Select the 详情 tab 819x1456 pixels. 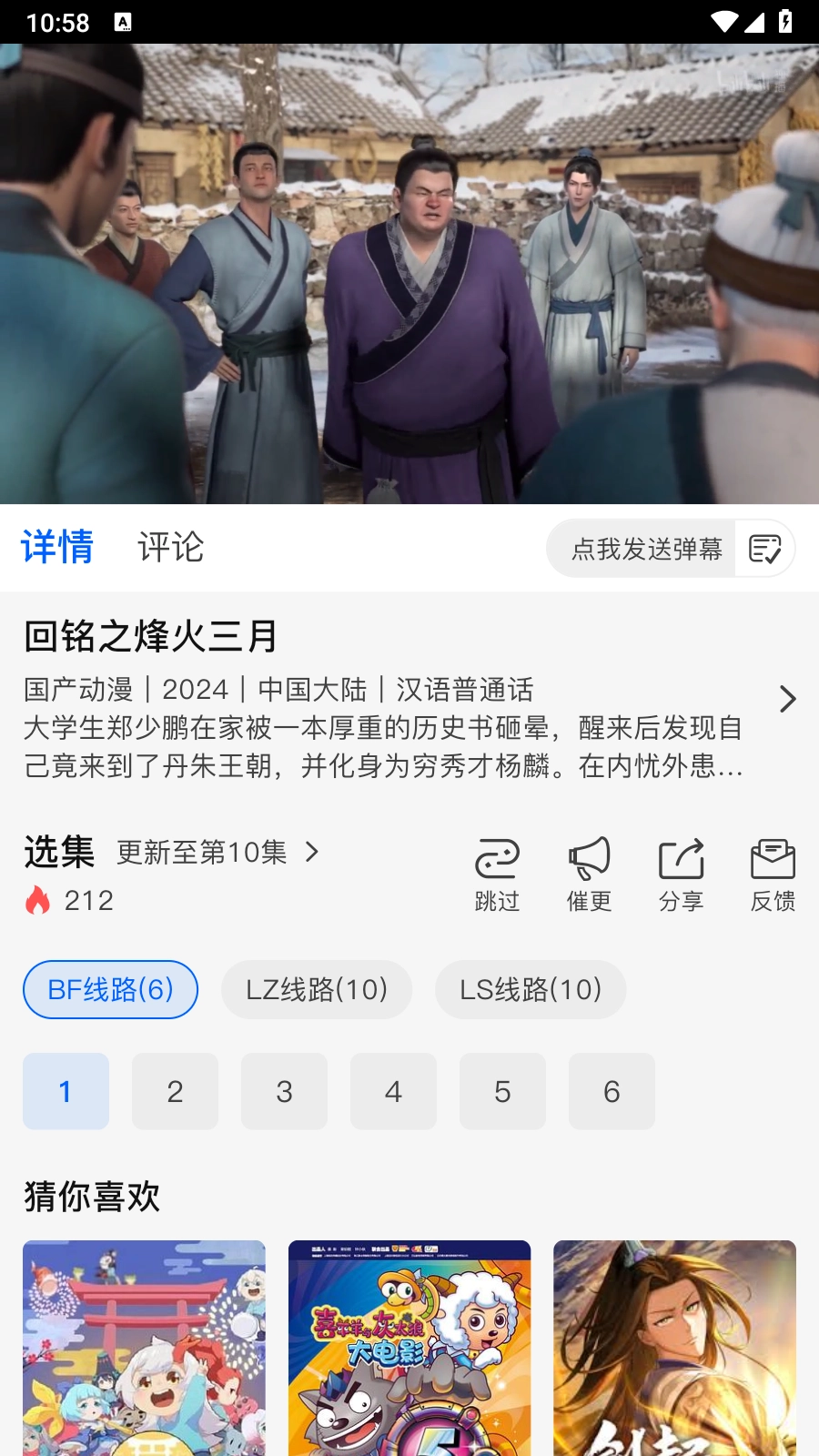point(56,548)
